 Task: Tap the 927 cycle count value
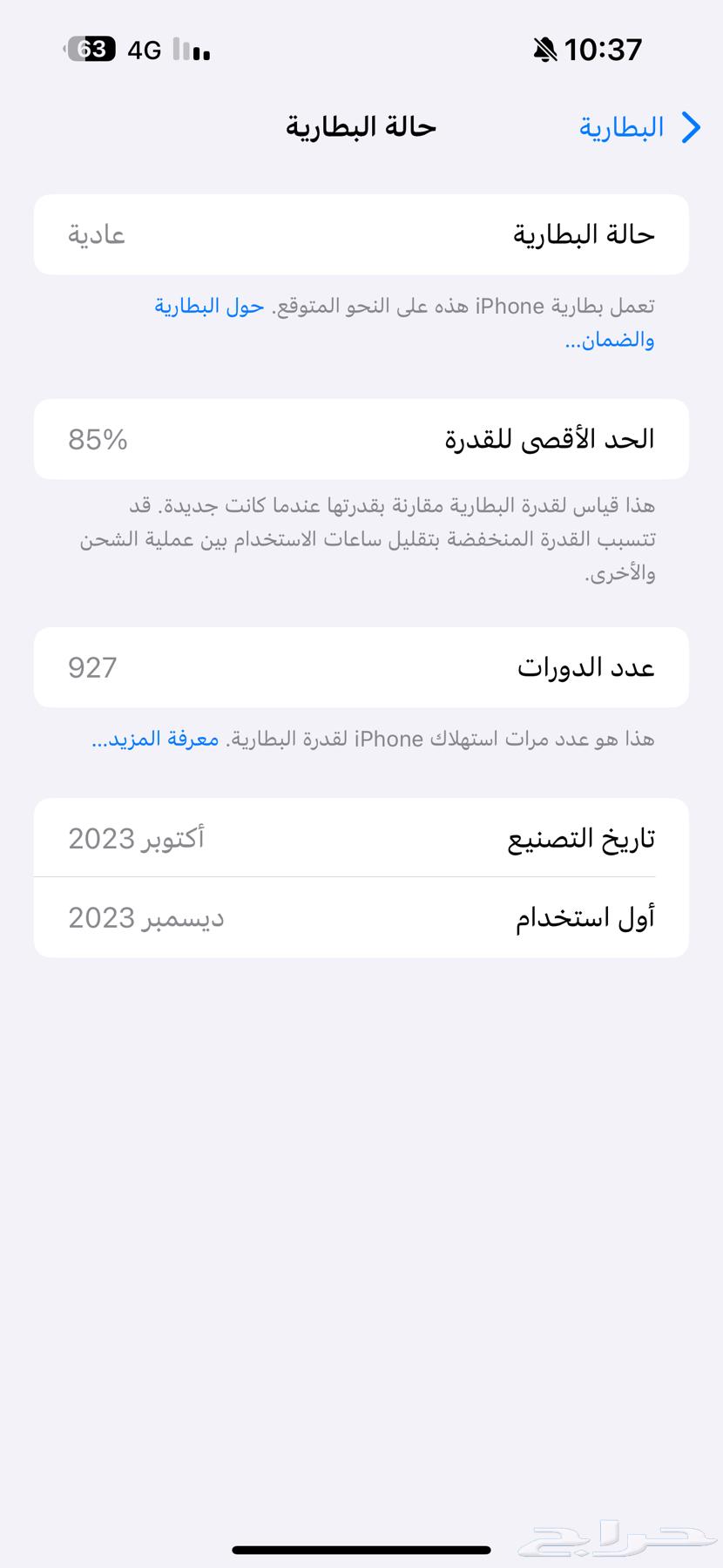pos(93,667)
